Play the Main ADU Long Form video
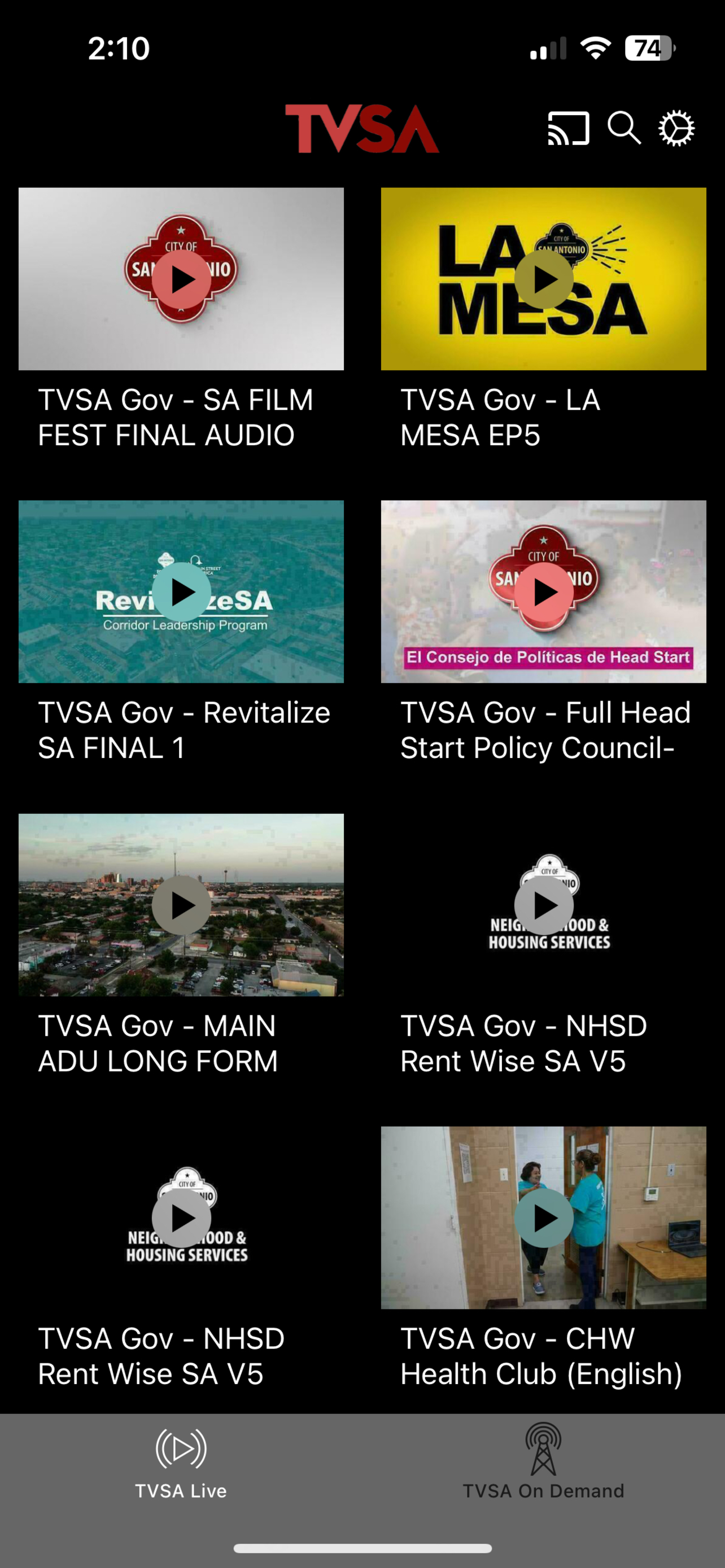Image resolution: width=725 pixels, height=1568 pixels. (181, 905)
